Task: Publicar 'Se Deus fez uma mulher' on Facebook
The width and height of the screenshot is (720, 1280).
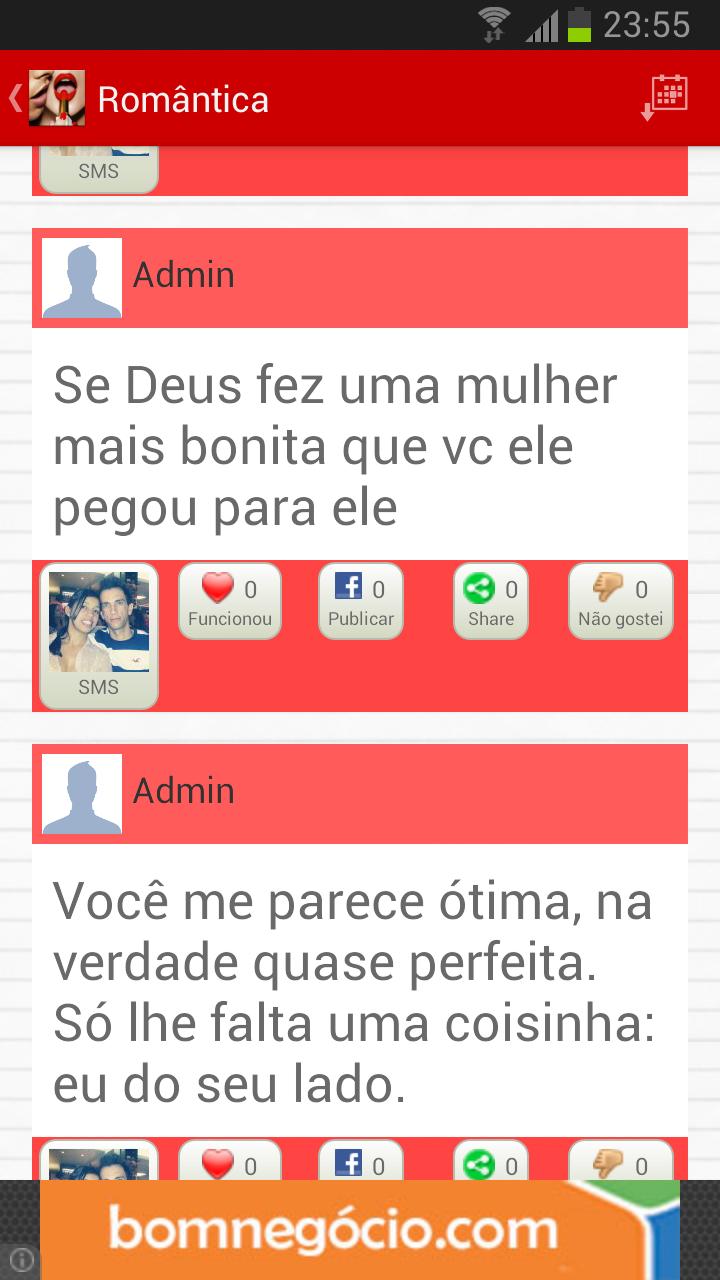Action: click(361, 601)
